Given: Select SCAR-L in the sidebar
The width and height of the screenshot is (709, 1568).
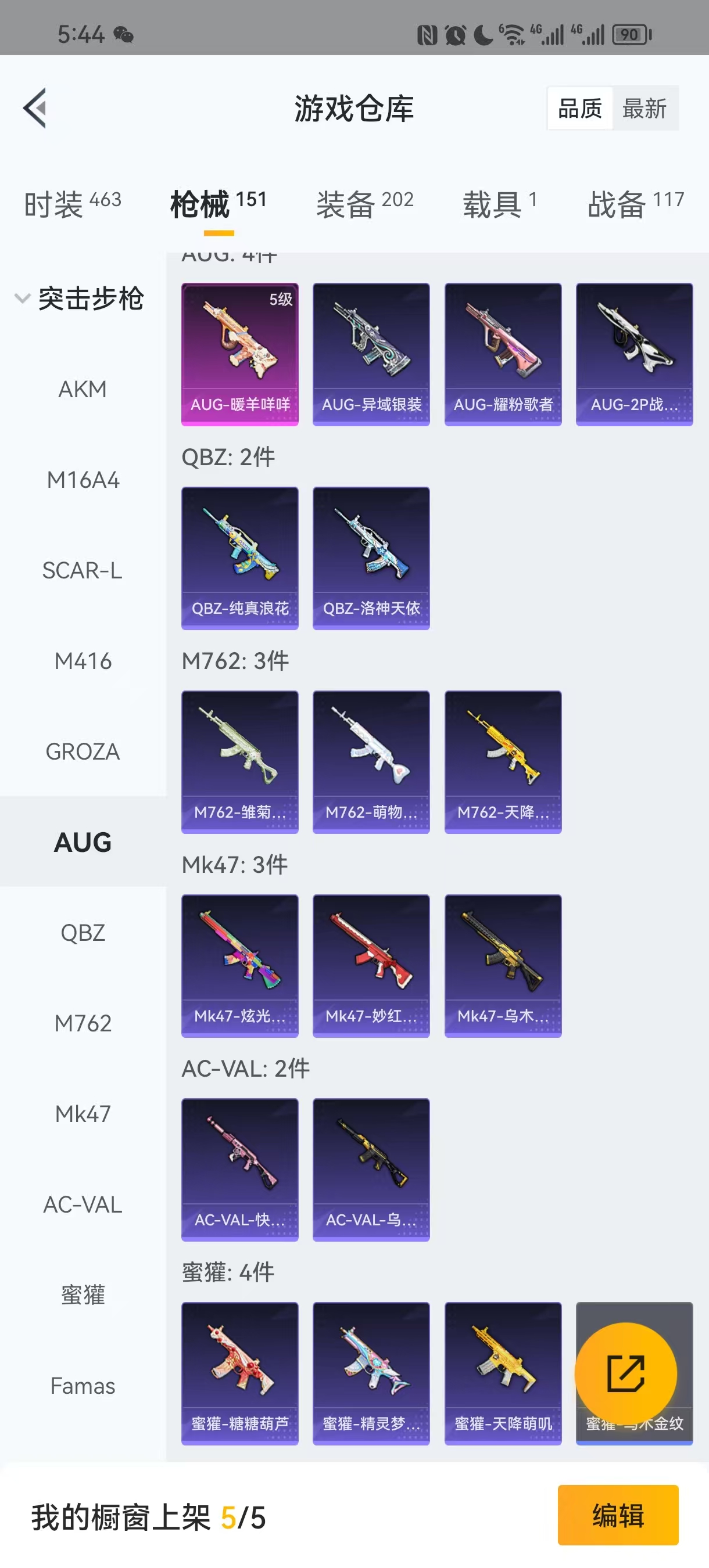Looking at the screenshot, I should tap(83, 570).
